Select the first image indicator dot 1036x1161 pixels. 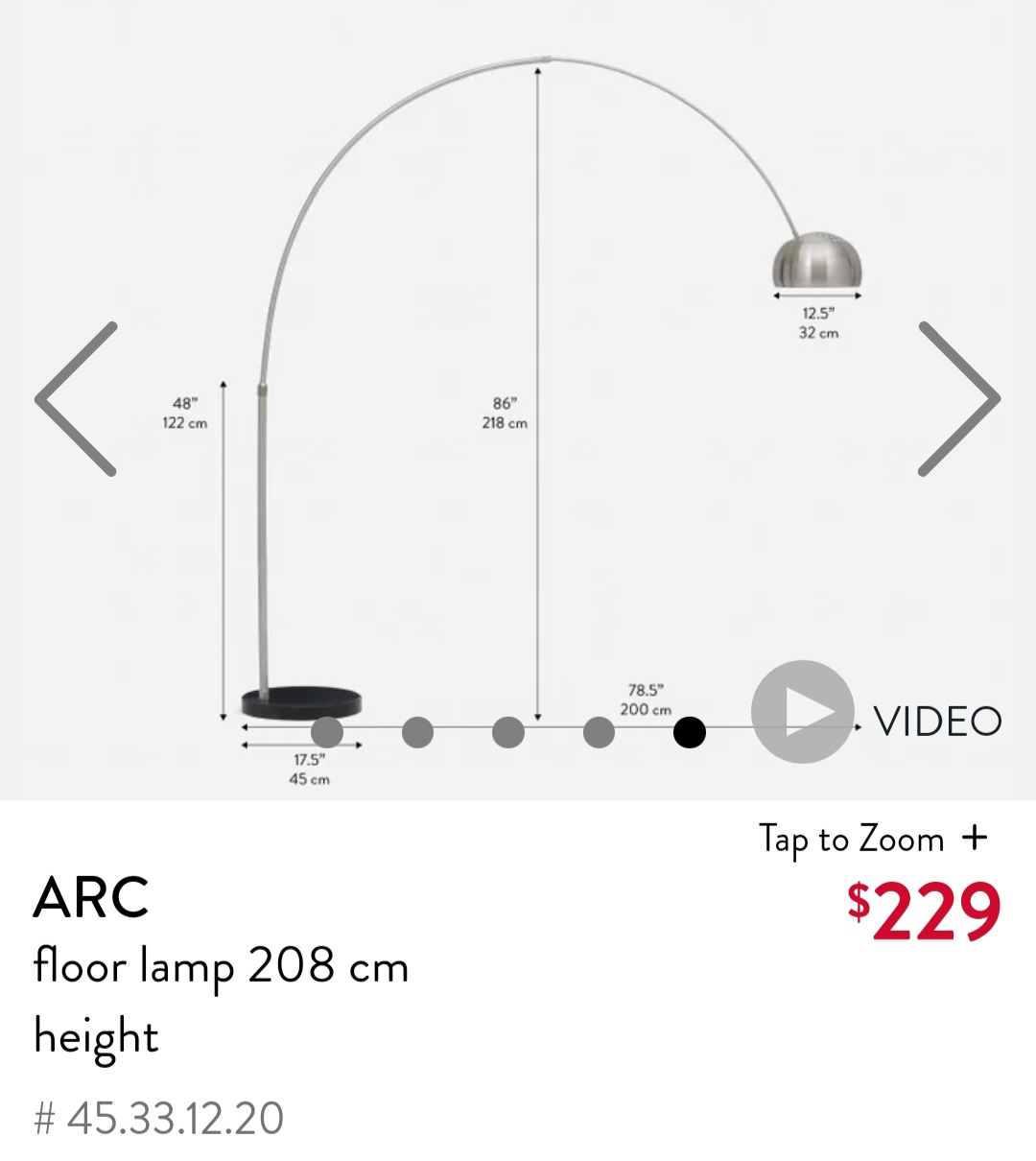pyautogui.click(x=327, y=732)
